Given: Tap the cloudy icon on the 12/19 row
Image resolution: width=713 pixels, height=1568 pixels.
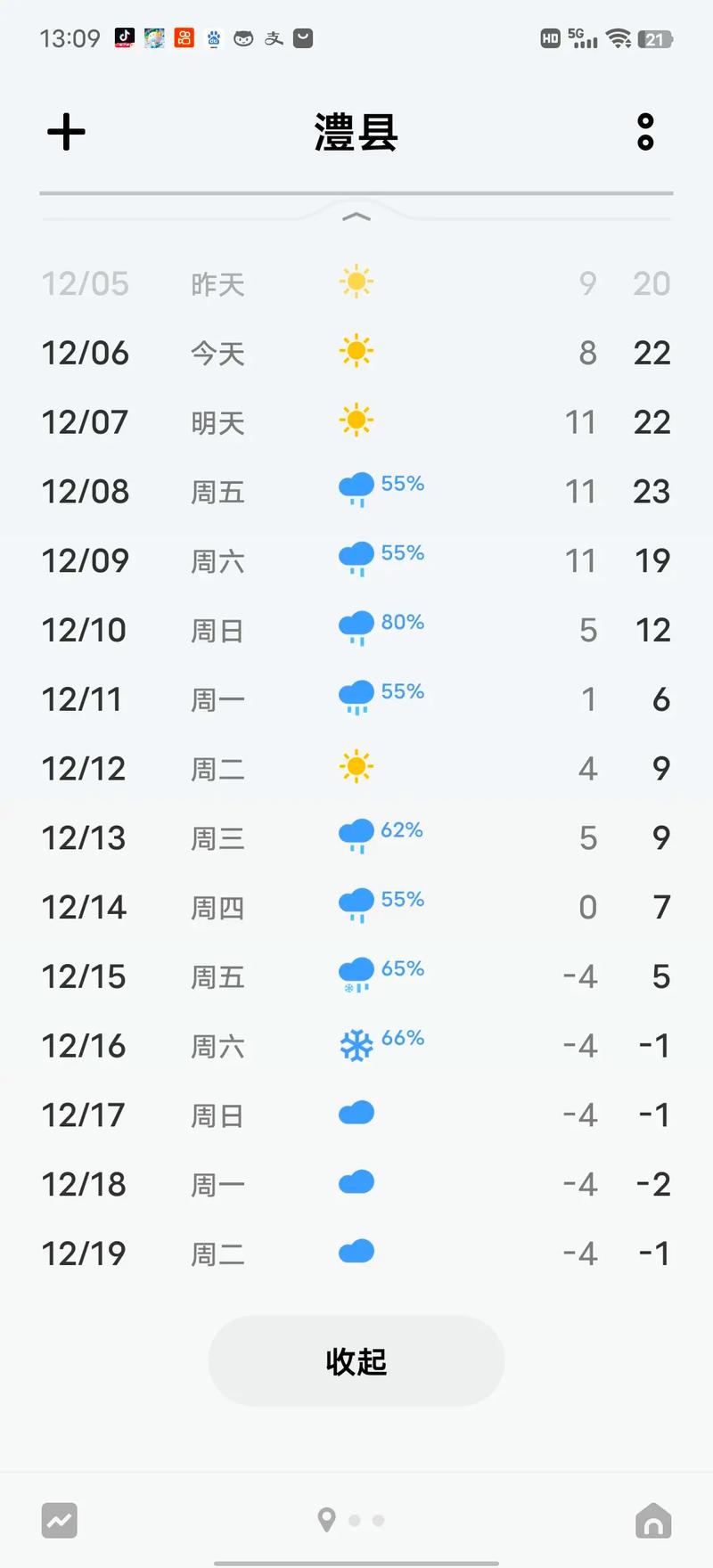Looking at the screenshot, I should pyautogui.click(x=356, y=1252).
